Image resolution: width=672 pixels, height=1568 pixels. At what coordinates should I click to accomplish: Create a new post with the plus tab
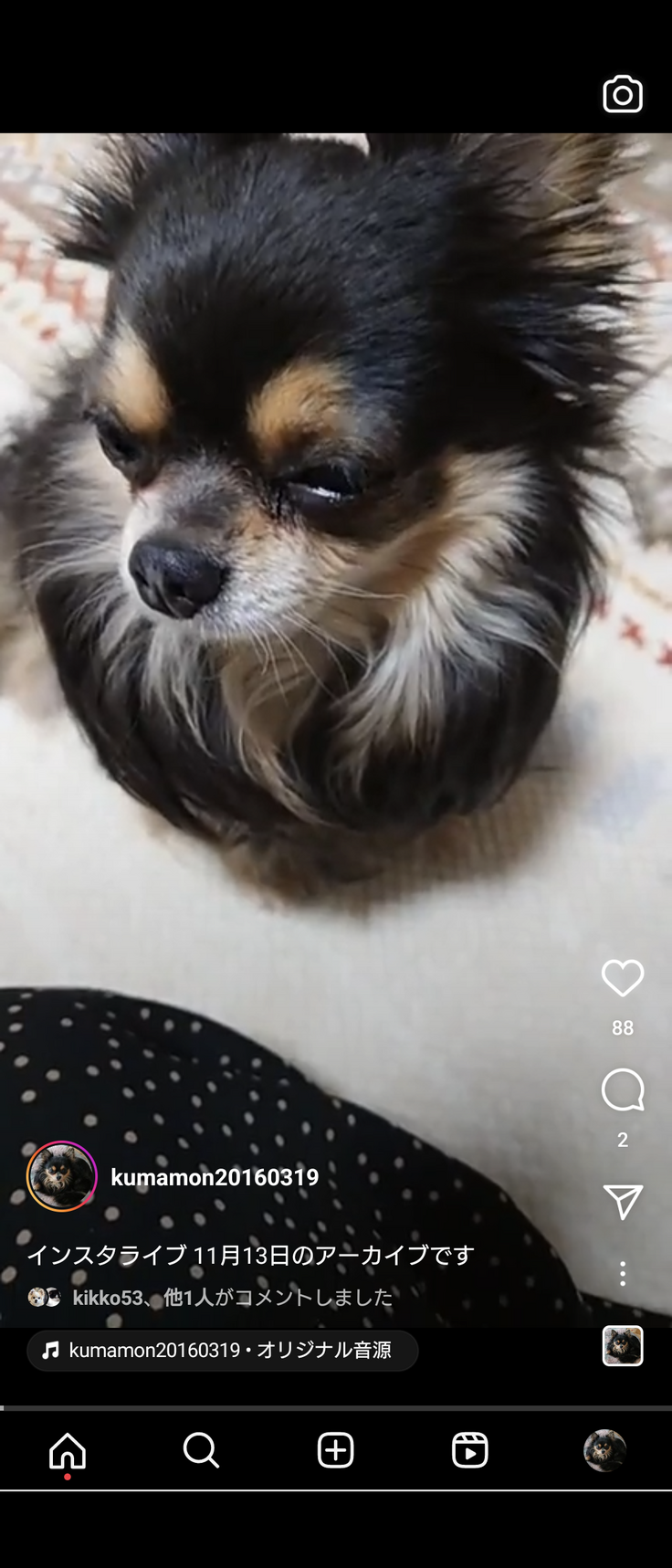[x=336, y=1450]
